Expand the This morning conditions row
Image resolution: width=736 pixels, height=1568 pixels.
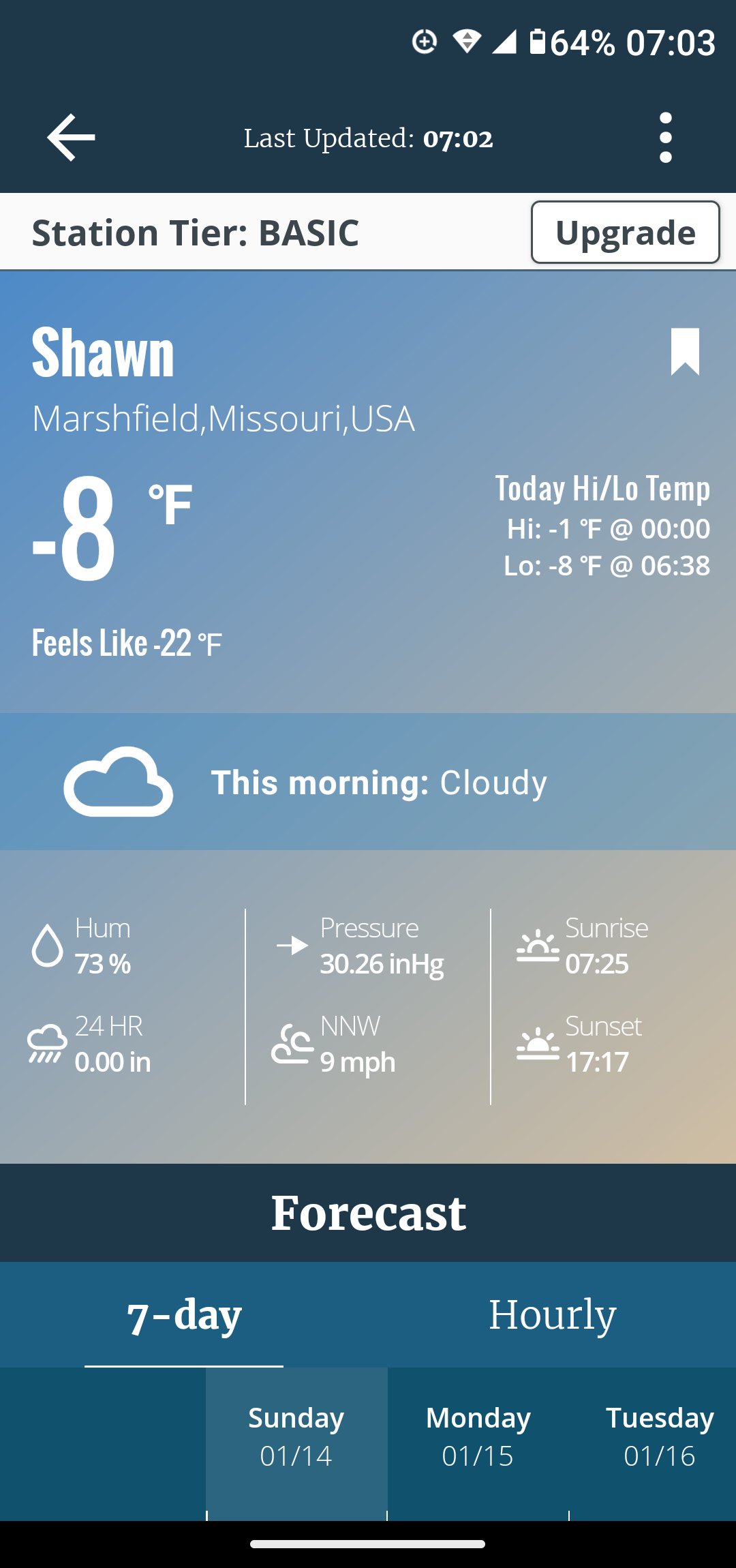(368, 782)
